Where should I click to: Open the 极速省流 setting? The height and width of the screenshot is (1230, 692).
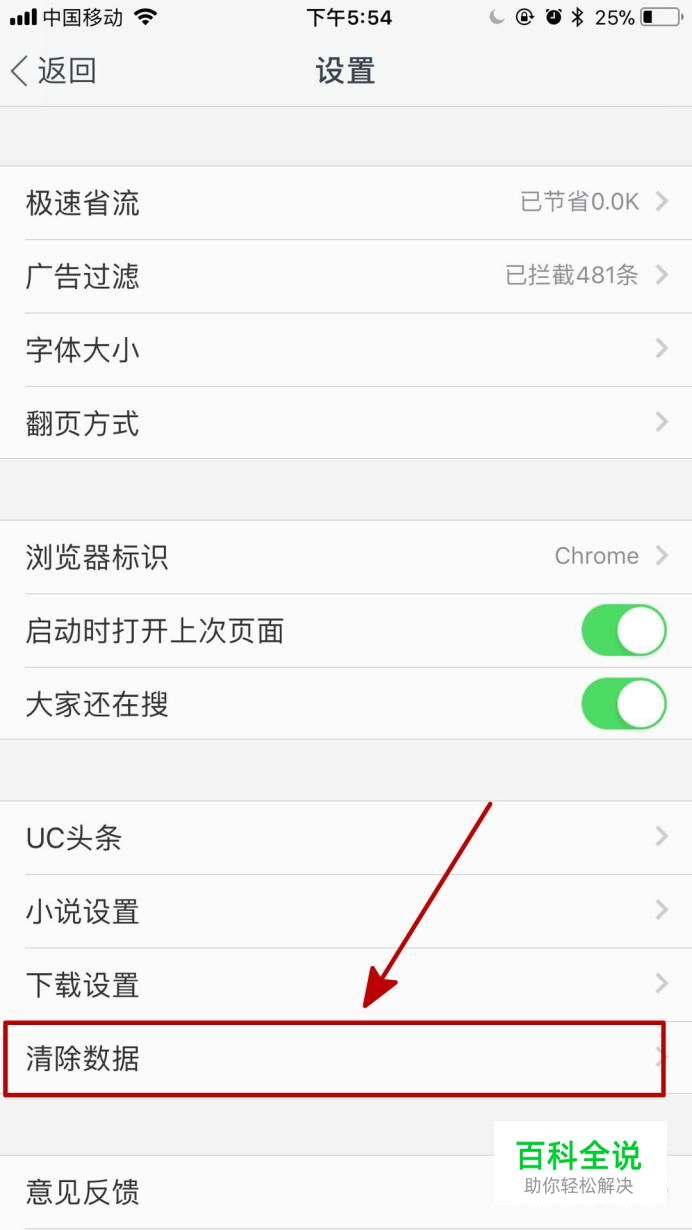click(346, 203)
